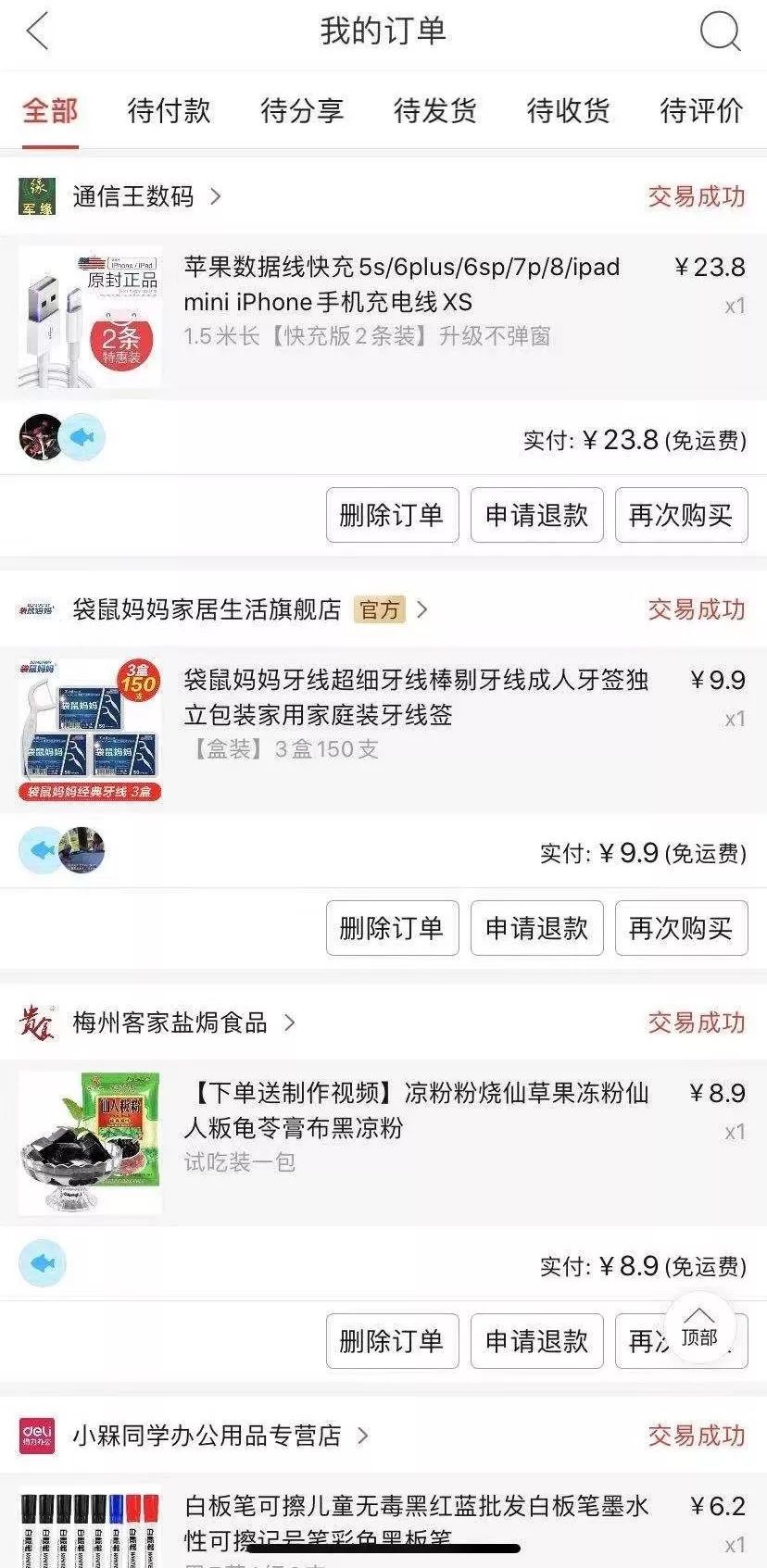Tap 官方 badge next to the flagship store
Image resolution: width=767 pixels, height=1568 pixels.
[x=380, y=610]
